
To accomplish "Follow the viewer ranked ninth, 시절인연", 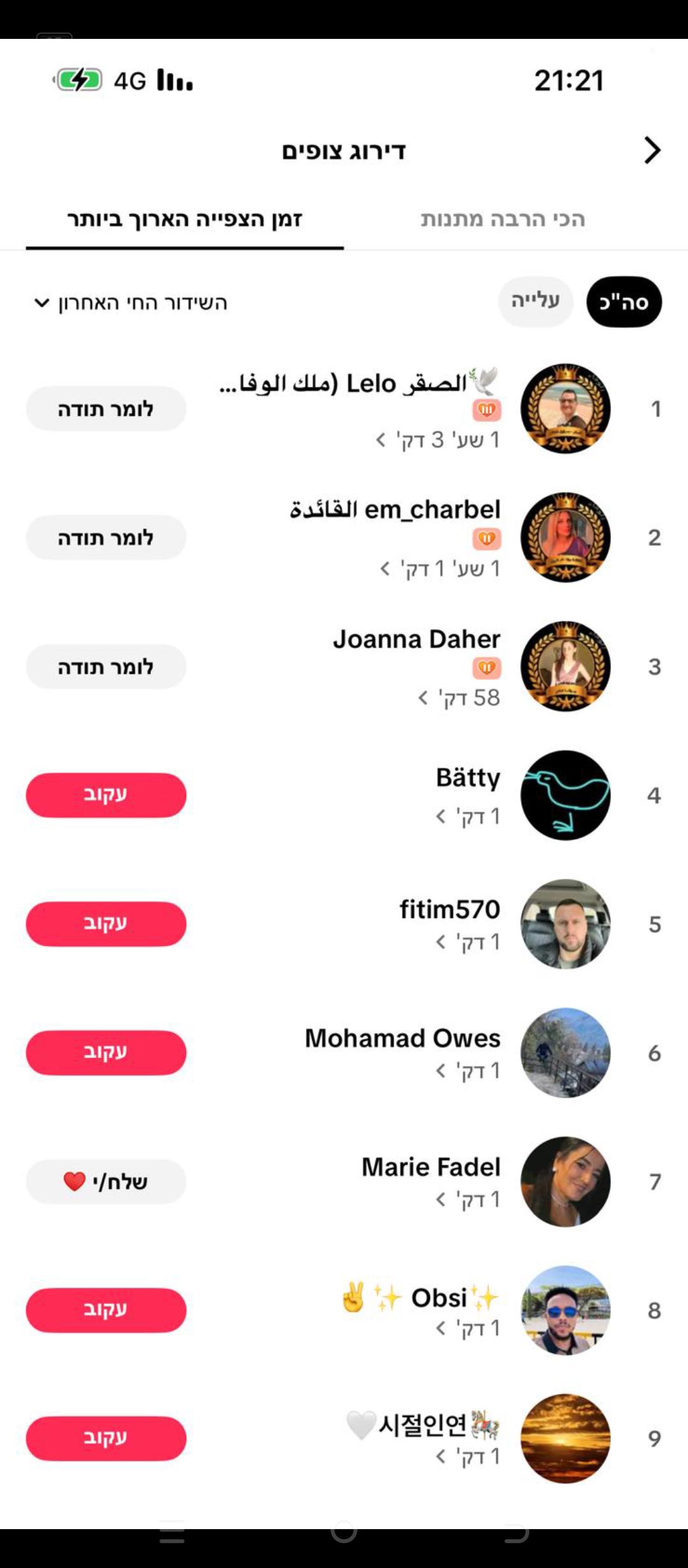I will (x=106, y=1438).
